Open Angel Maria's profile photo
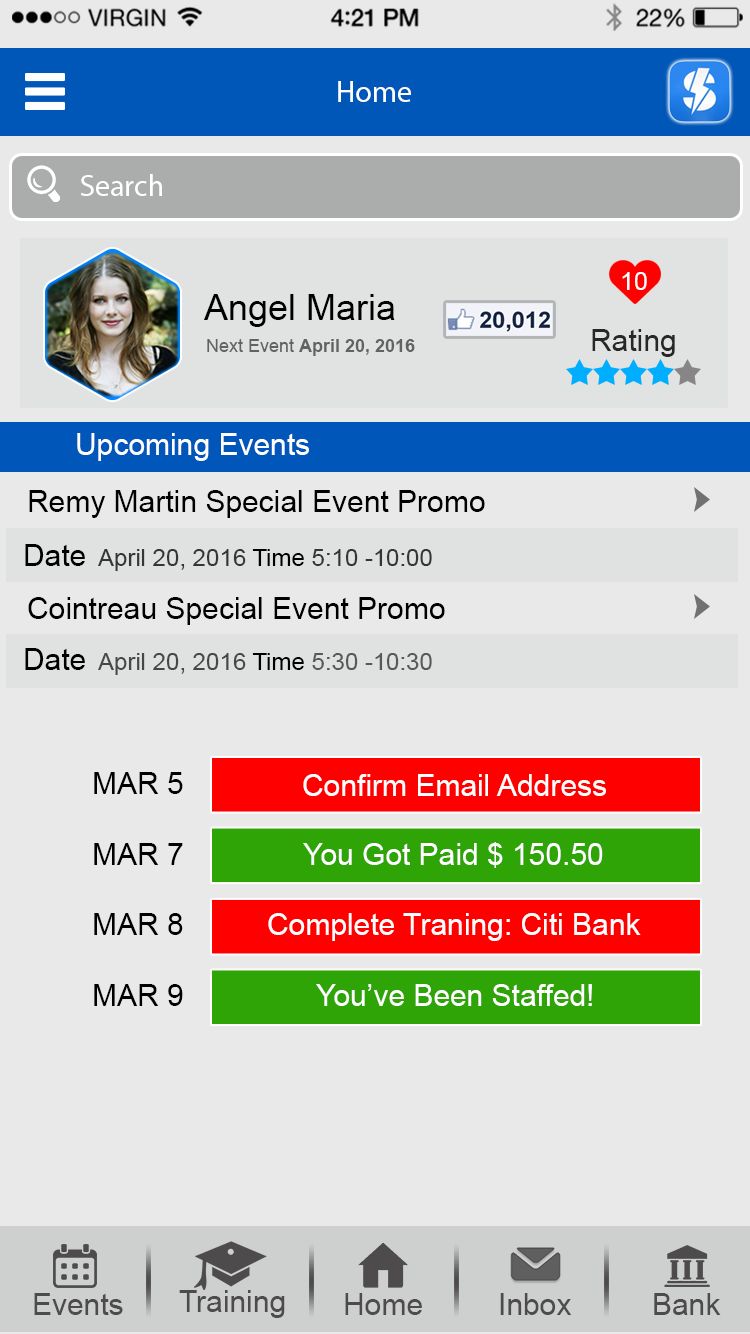 point(112,324)
